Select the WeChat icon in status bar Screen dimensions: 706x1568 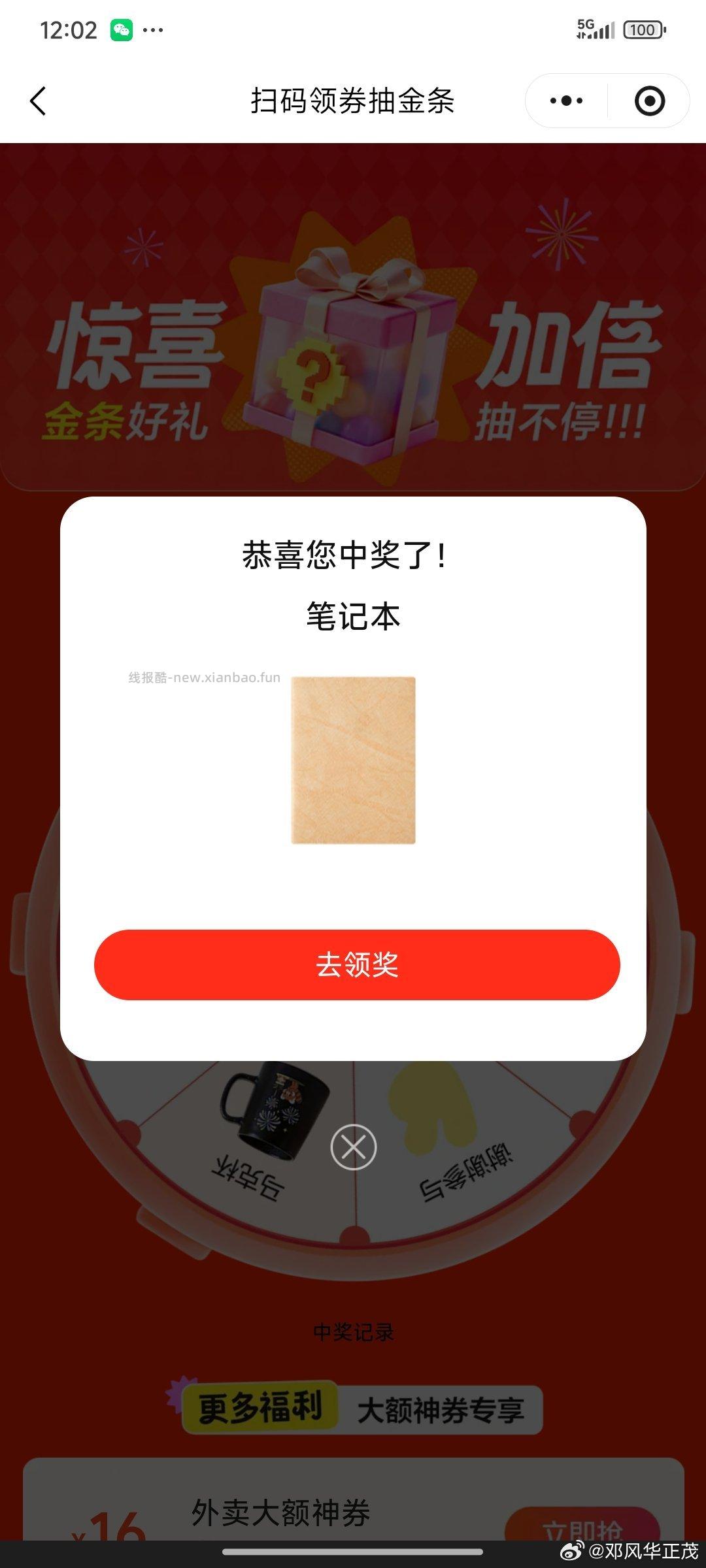[x=122, y=29]
